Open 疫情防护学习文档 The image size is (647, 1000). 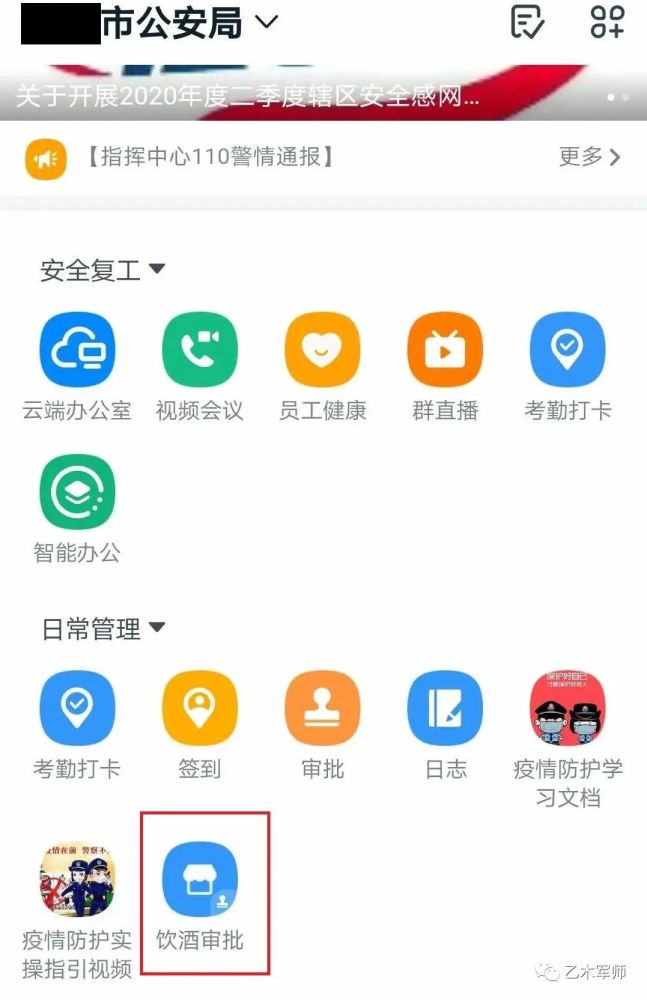[x=567, y=709]
